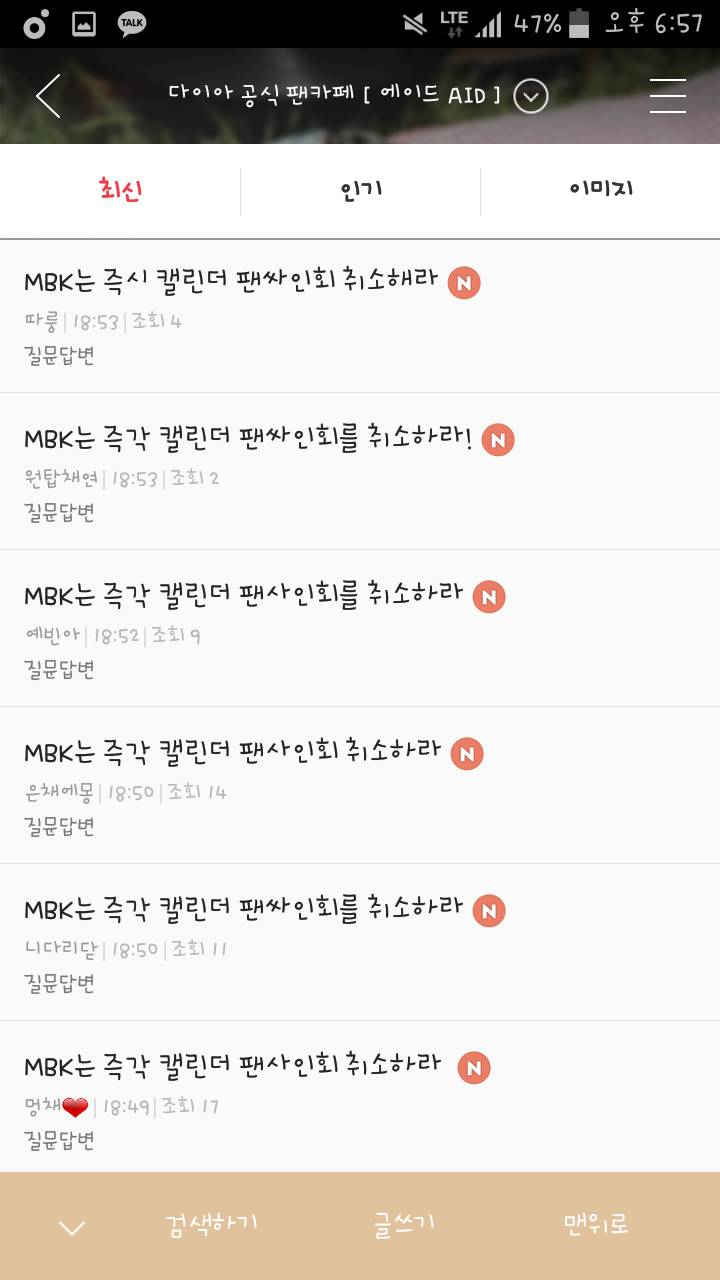Tap the N badge on the top post
720x1280 pixels.
461,282
